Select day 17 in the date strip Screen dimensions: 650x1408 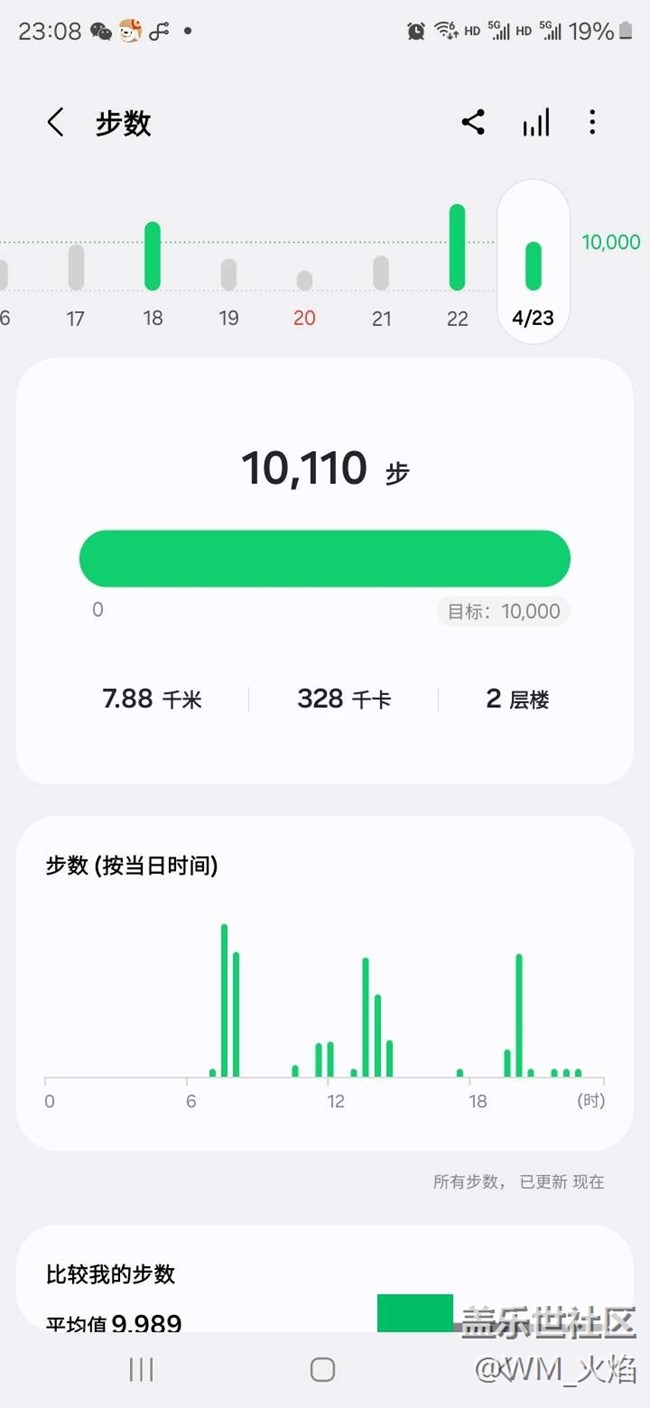[x=76, y=280]
